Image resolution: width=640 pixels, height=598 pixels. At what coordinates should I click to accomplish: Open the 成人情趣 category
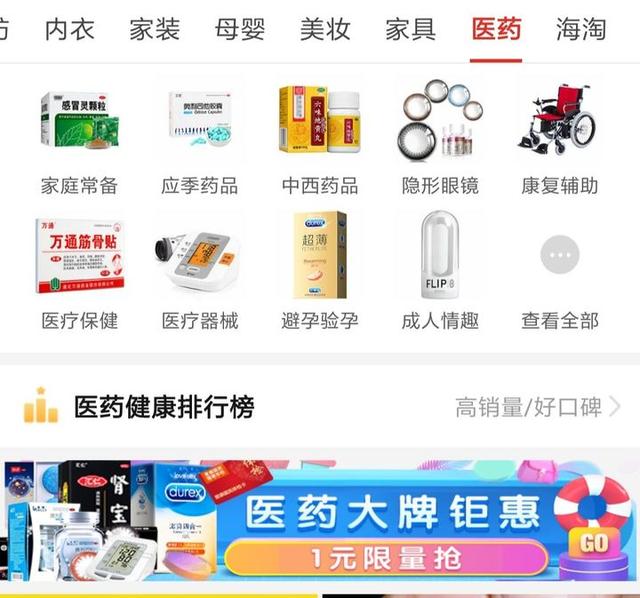[440, 272]
